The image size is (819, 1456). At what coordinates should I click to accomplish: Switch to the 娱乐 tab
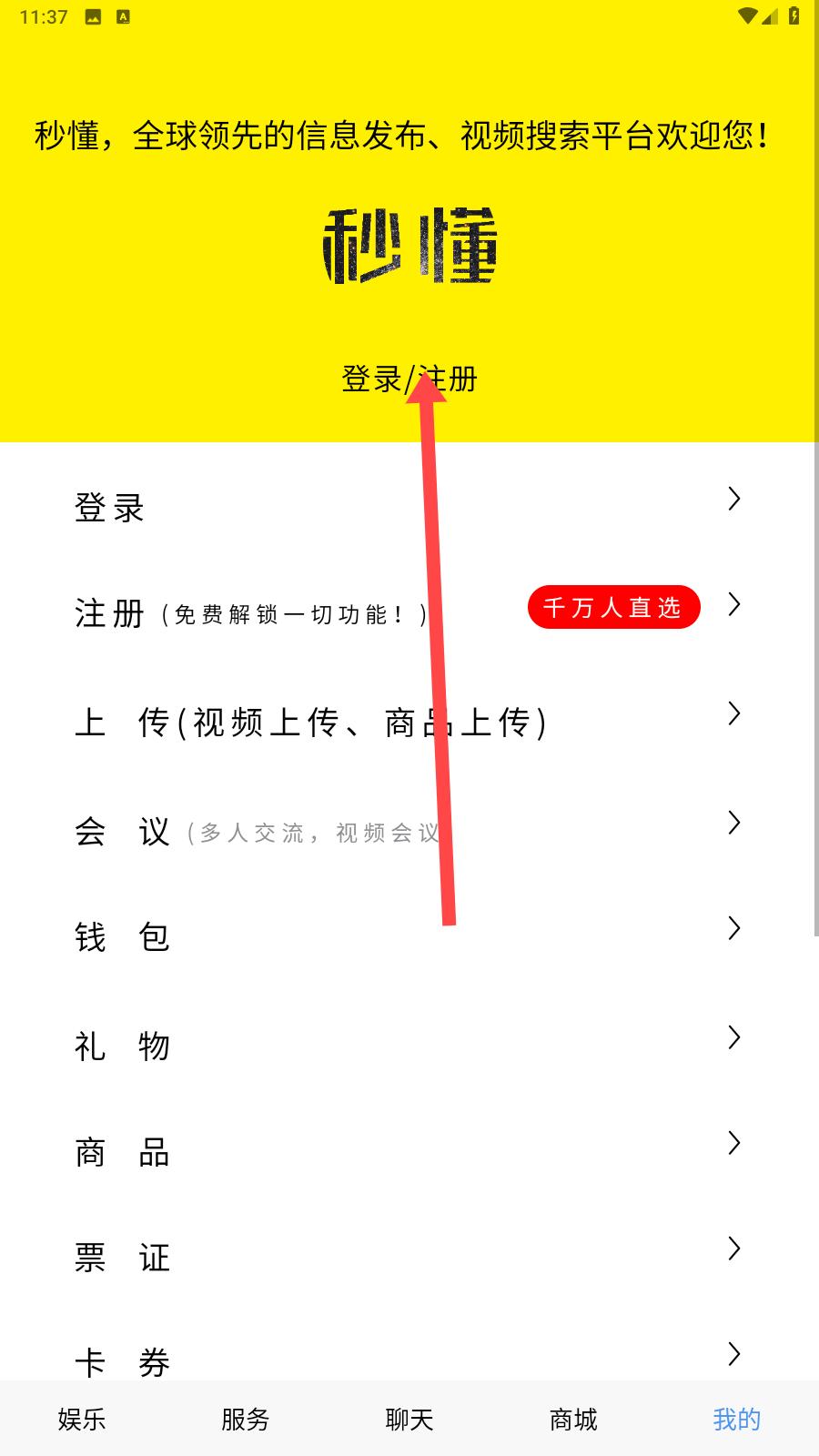pyautogui.click(x=82, y=1419)
